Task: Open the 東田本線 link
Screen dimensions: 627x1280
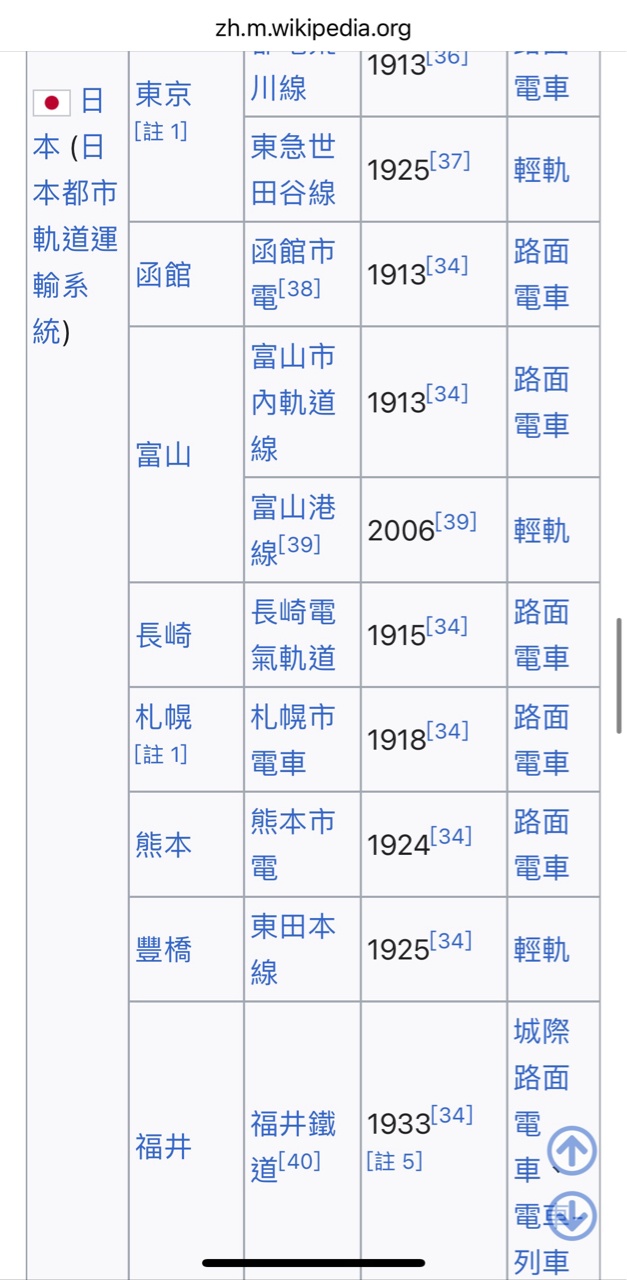Action: tap(293, 949)
